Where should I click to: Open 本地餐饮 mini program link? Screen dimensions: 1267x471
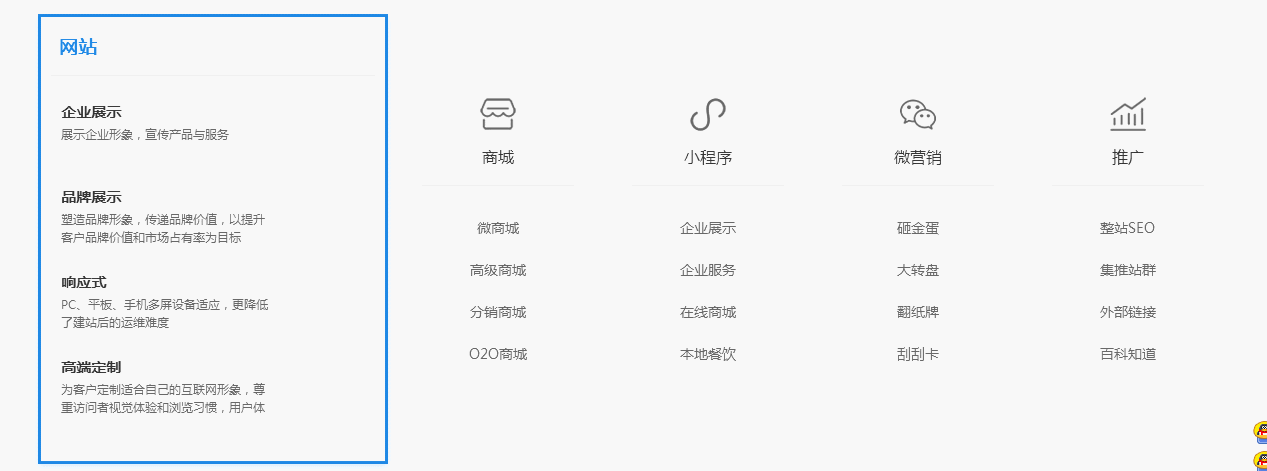click(x=708, y=354)
